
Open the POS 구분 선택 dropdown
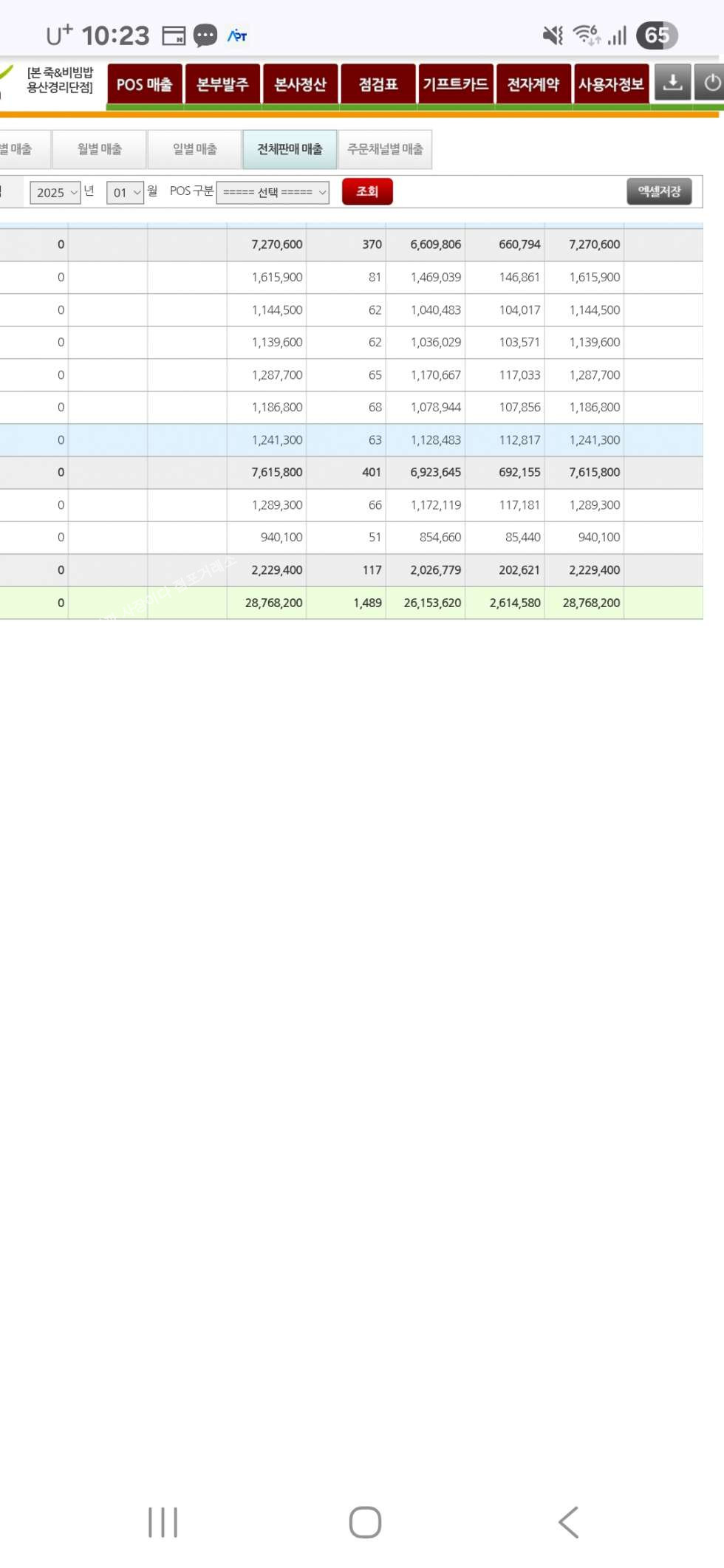pyautogui.click(x=273, y=193)
